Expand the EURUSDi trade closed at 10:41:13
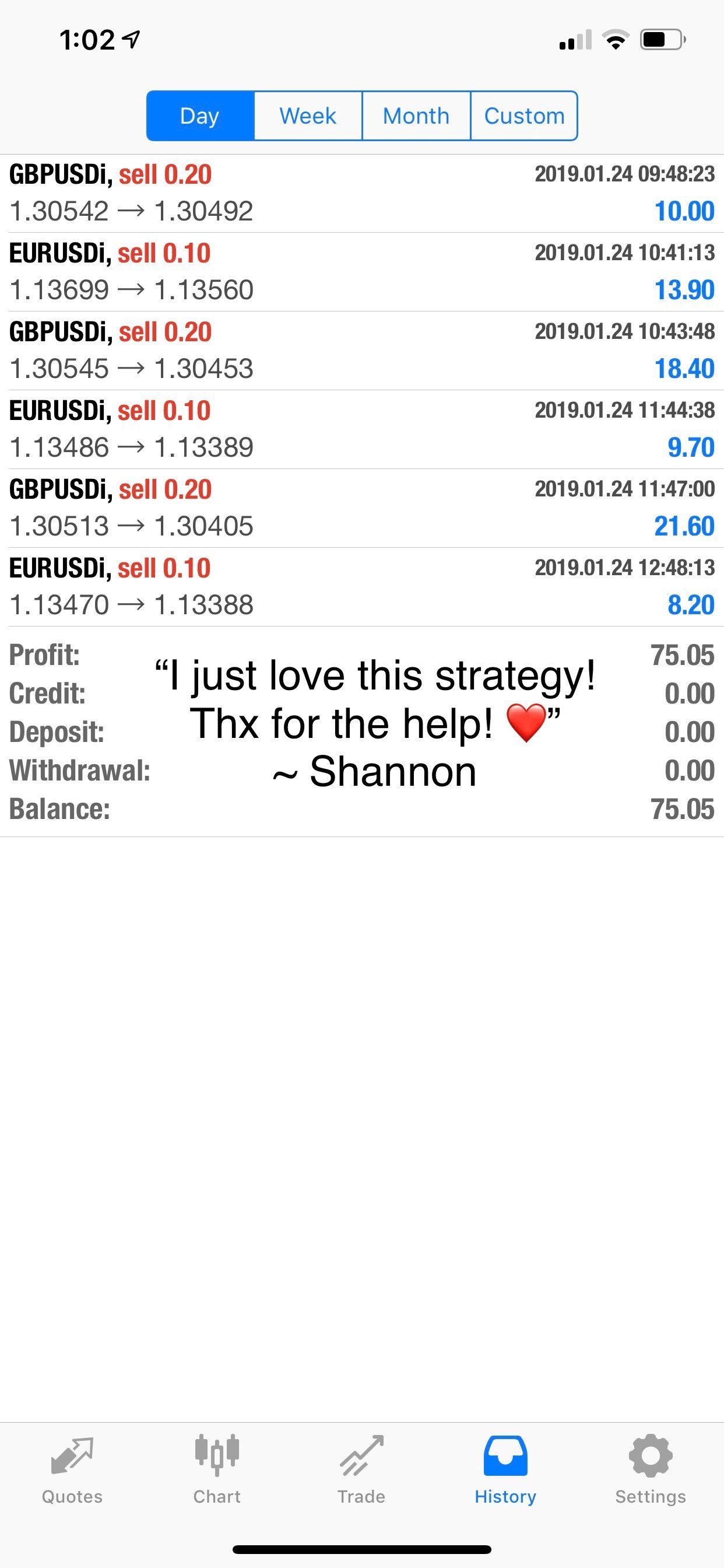 361,271
